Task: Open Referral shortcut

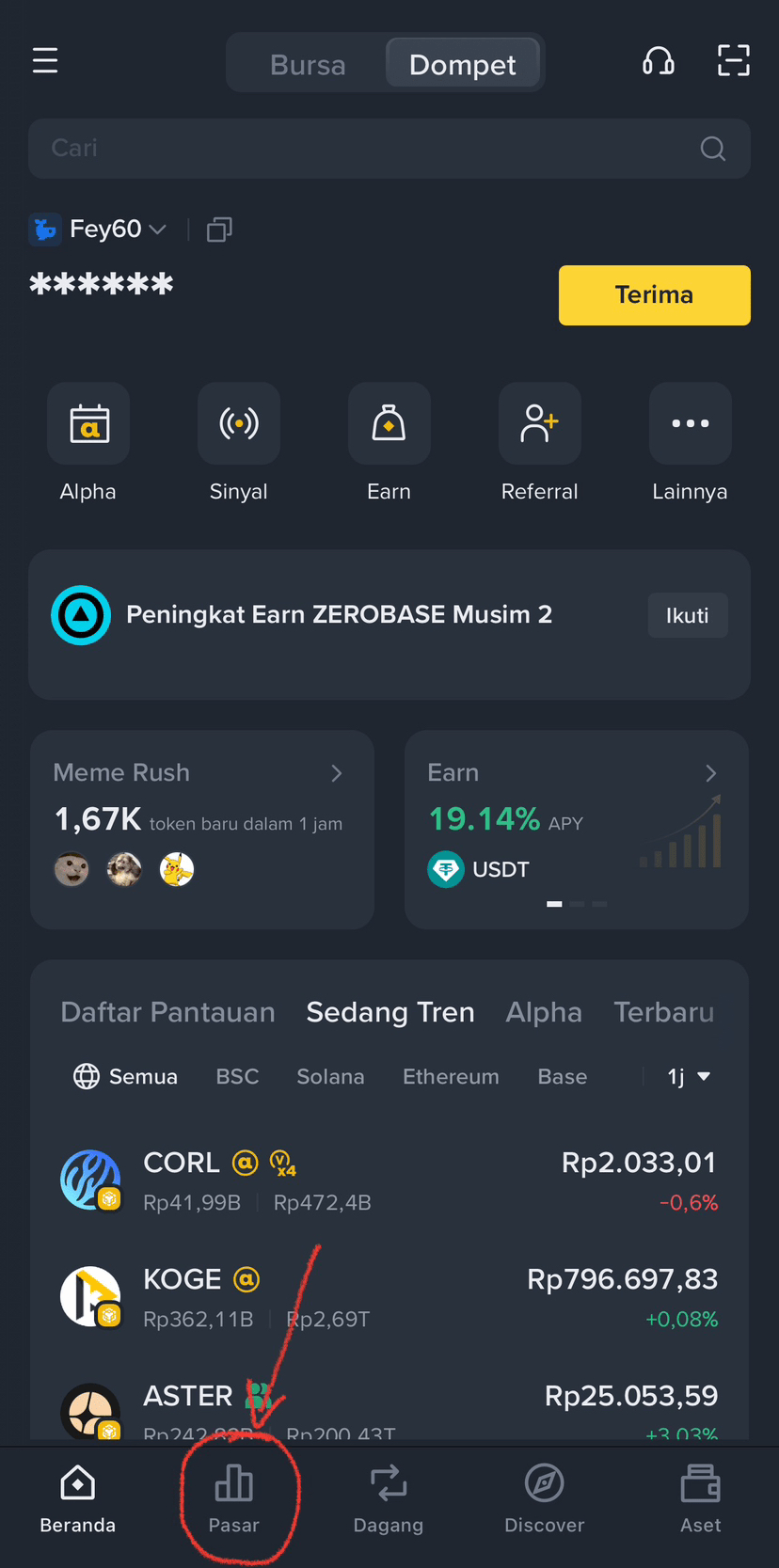Action: click(540, 442)
